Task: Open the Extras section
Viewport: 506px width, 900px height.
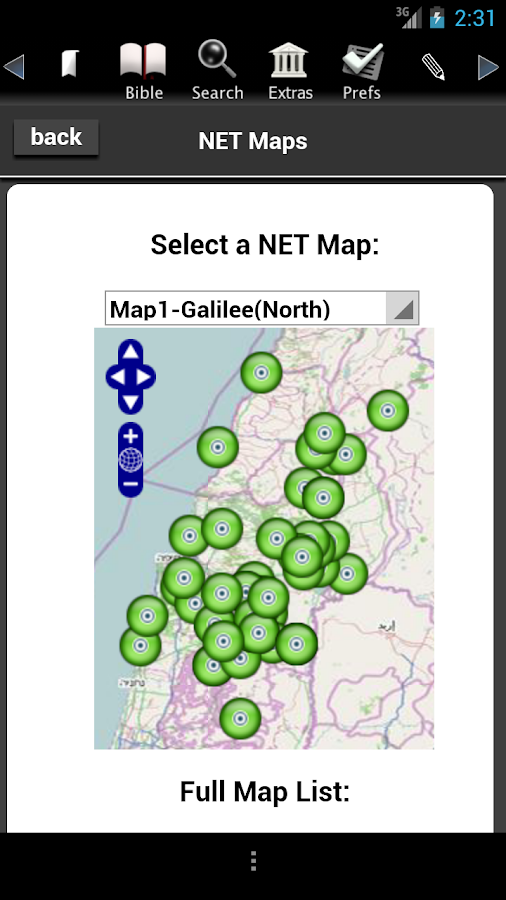Action: [x=290, y=71]
